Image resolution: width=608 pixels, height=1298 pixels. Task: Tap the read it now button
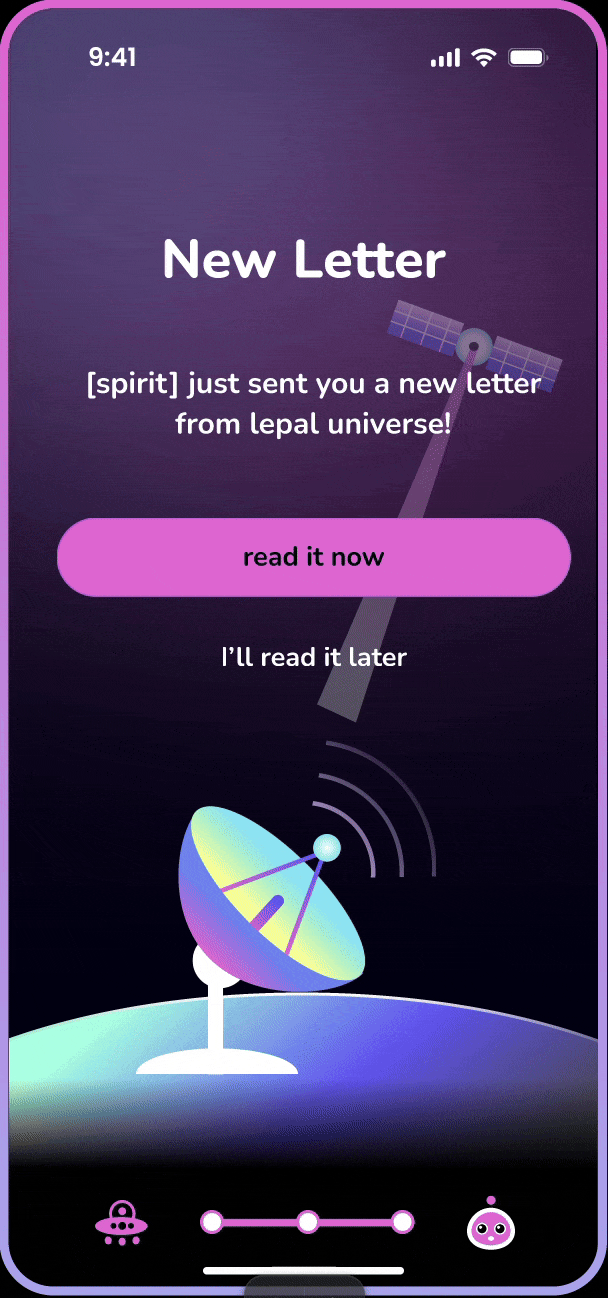click(x=313, y=557)
